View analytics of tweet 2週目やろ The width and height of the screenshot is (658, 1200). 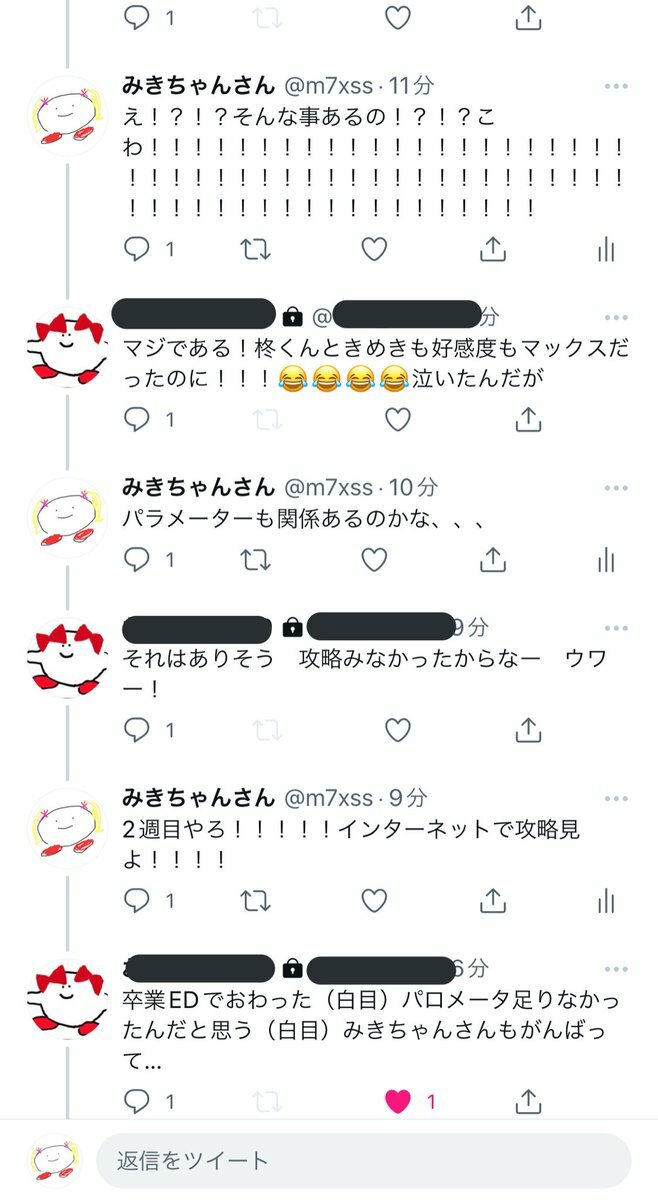coord(605,901)
